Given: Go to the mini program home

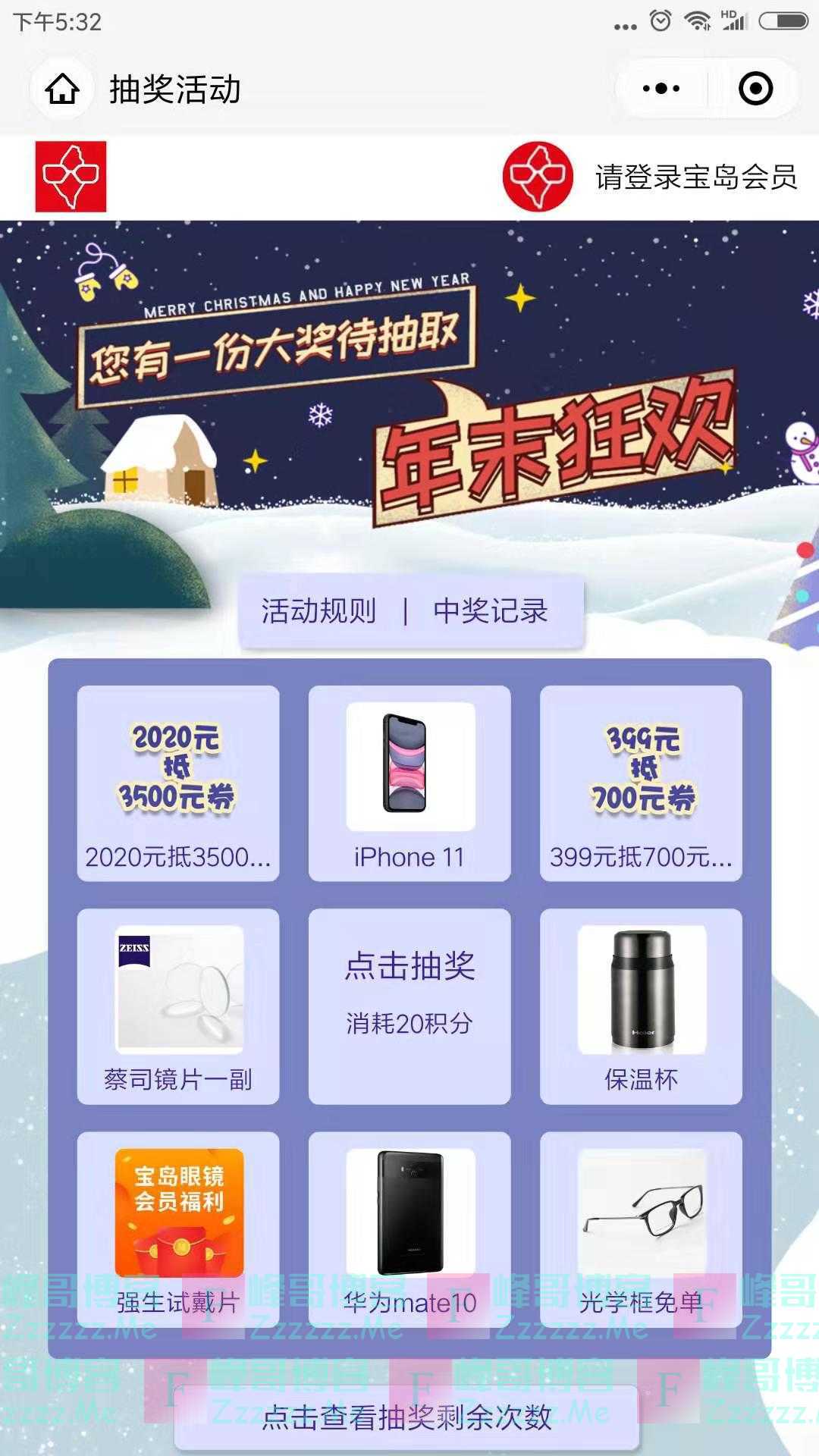Looking at the screenshot, I should pyautogui.click(x=62, y=89).
